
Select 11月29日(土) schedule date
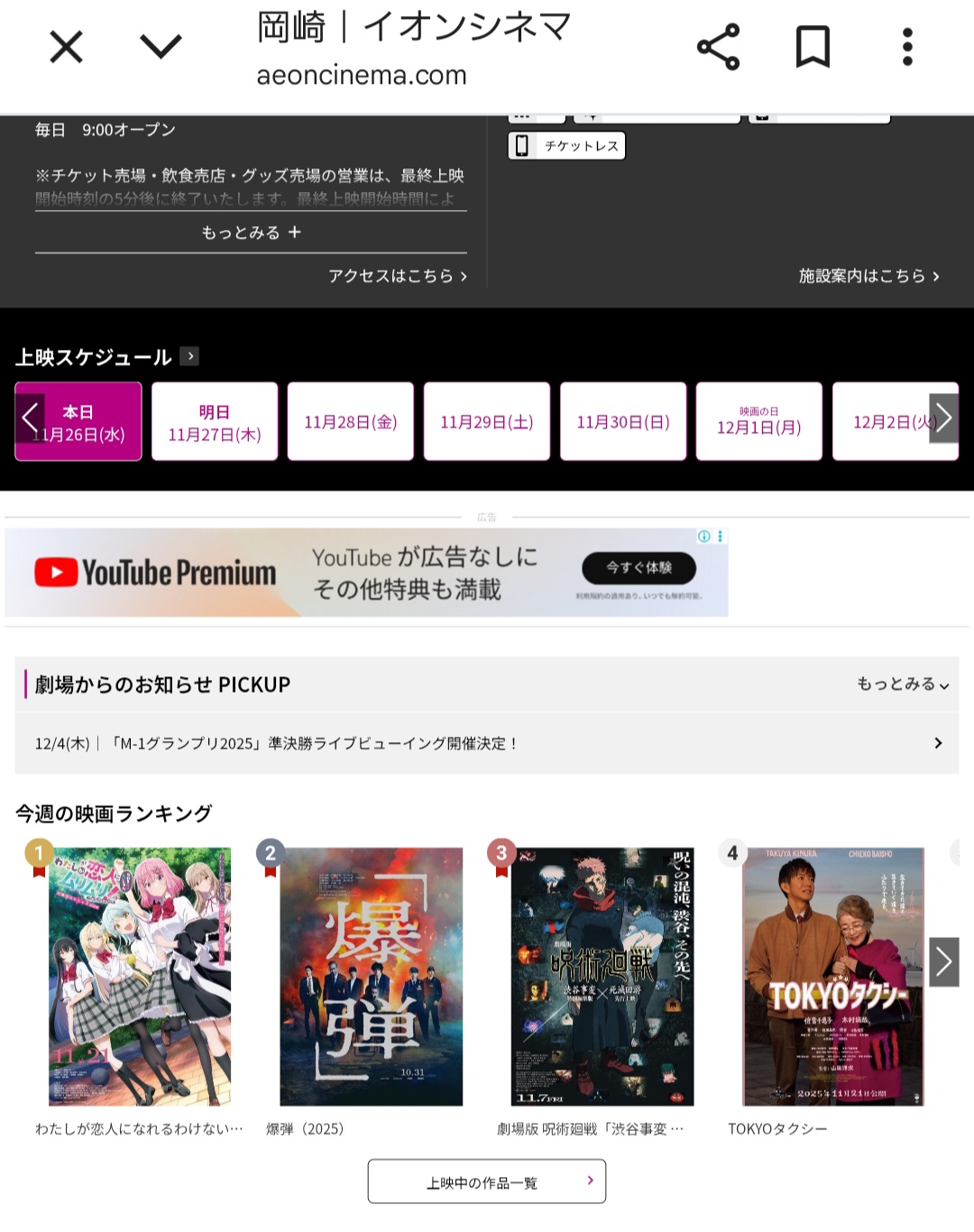click(x=487, y=422)
